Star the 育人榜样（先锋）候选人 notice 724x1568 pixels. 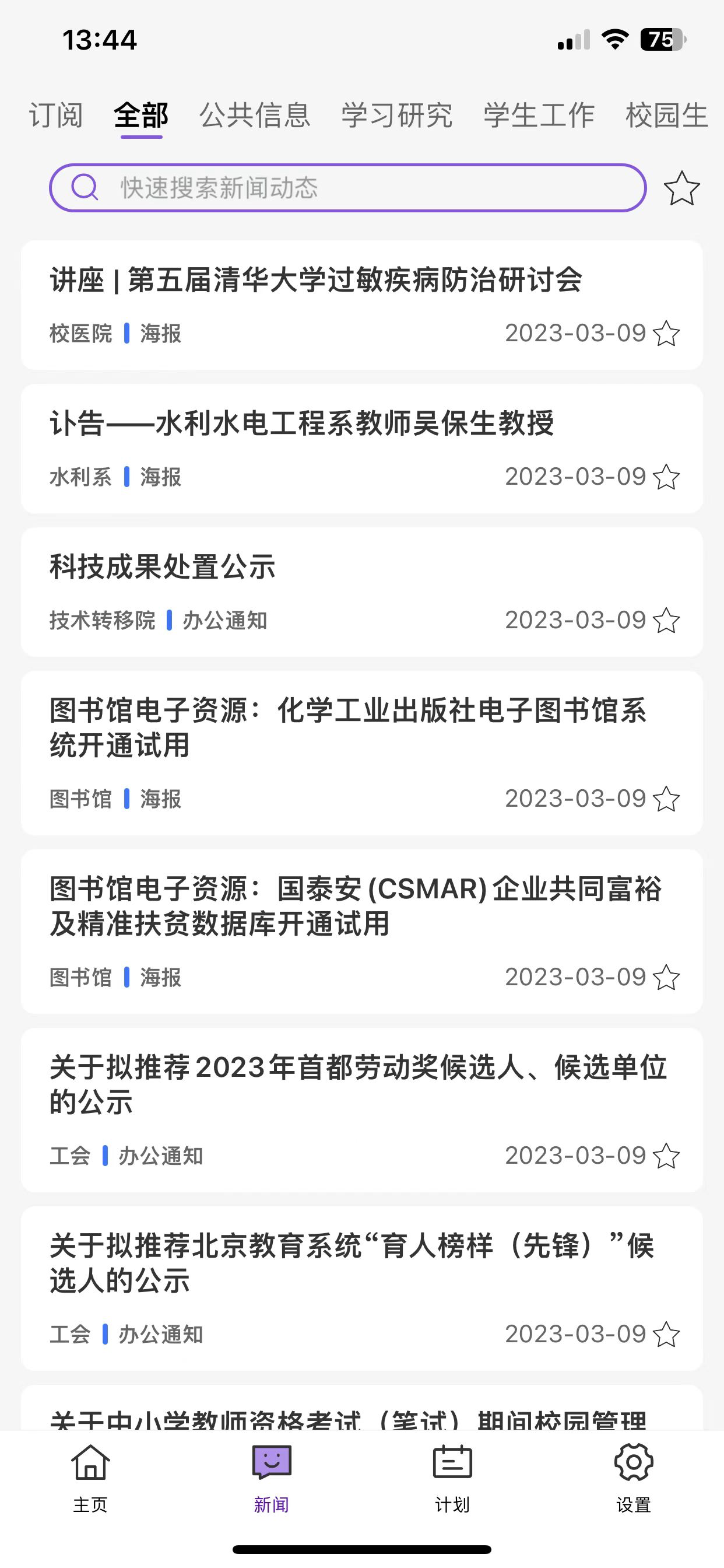pos(666,1334)
